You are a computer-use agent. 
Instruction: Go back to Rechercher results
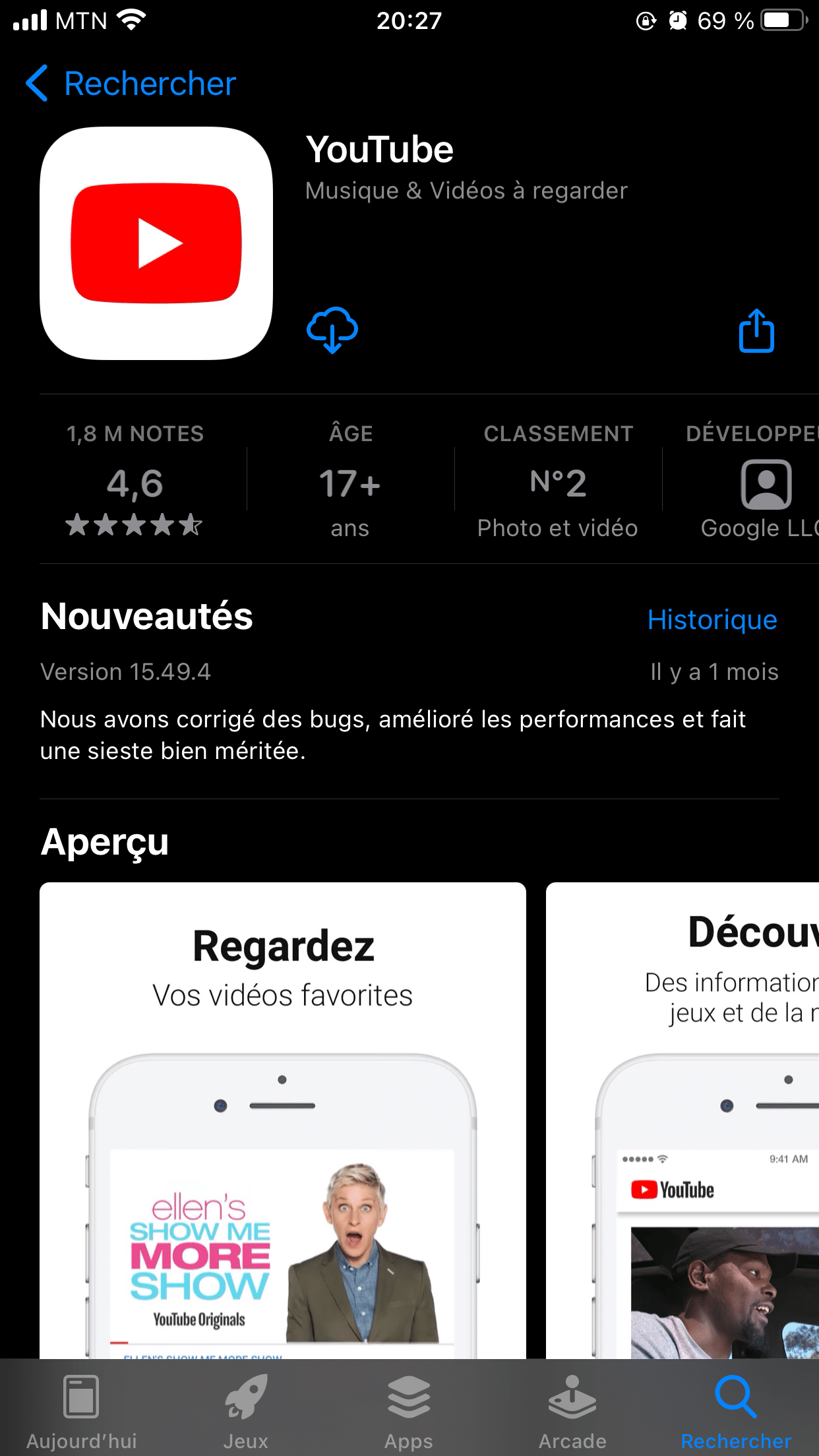[x=131, y=84]
